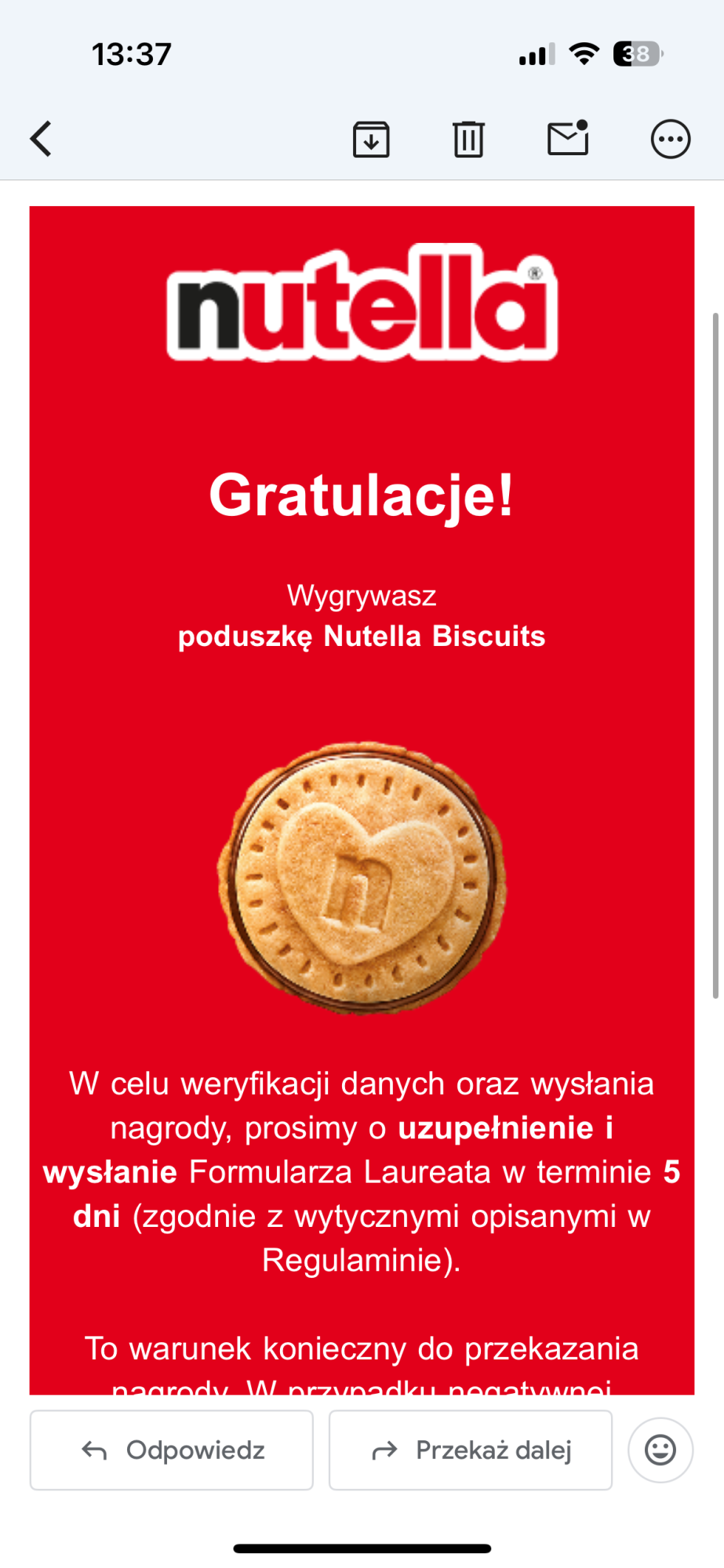Reply using the Odpowiedz button
The width and height of the screenshot is (724, 1568).
[x=172, y=1450]
